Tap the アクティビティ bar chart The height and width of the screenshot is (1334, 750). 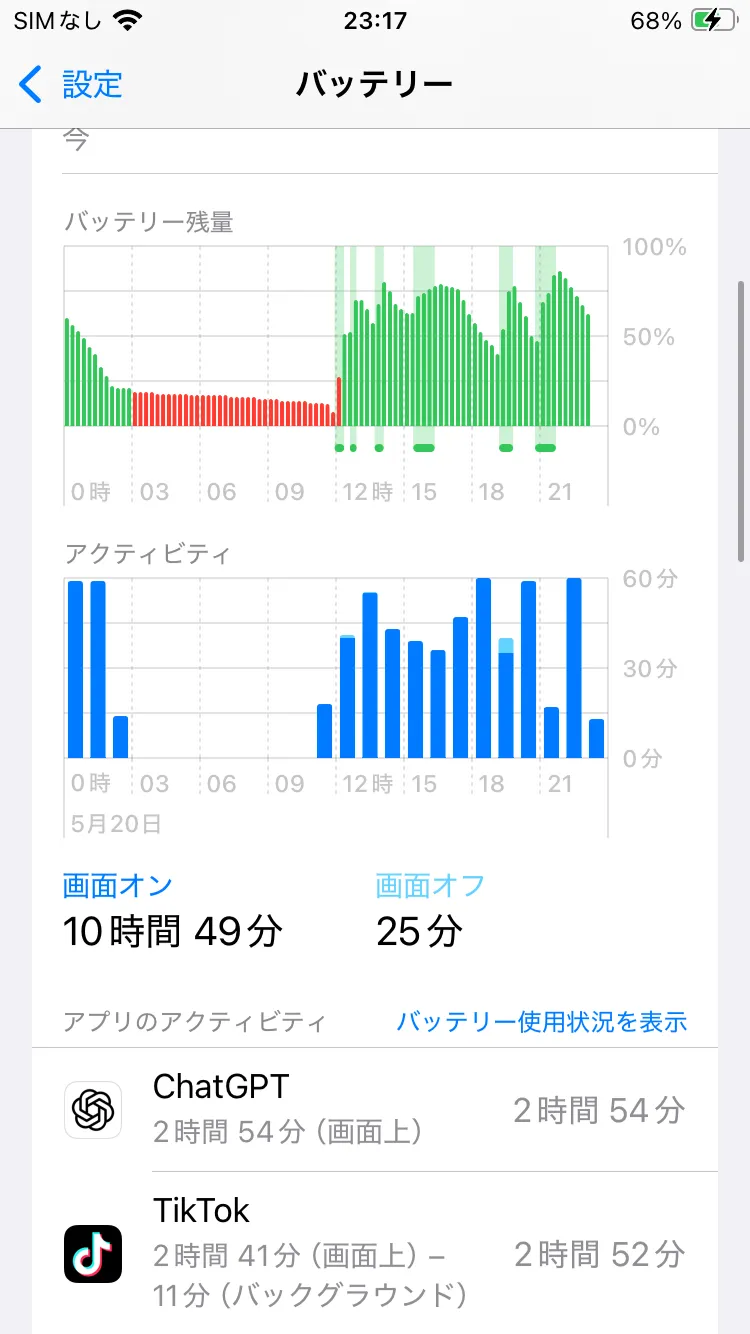(x=335, y=668)
